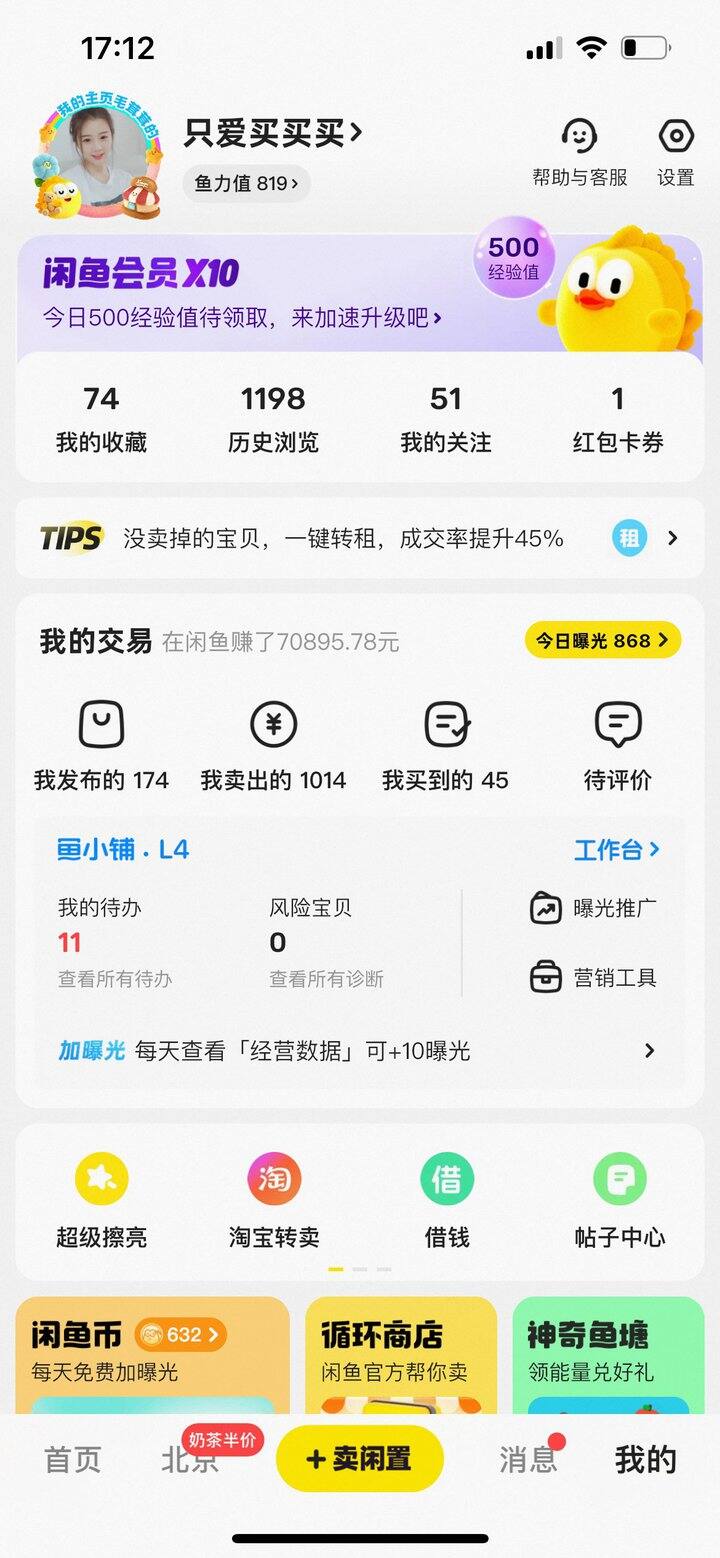Open 曝光推广 promotion
Viewport: 720px width, 1558px height.
pos(594,909)
